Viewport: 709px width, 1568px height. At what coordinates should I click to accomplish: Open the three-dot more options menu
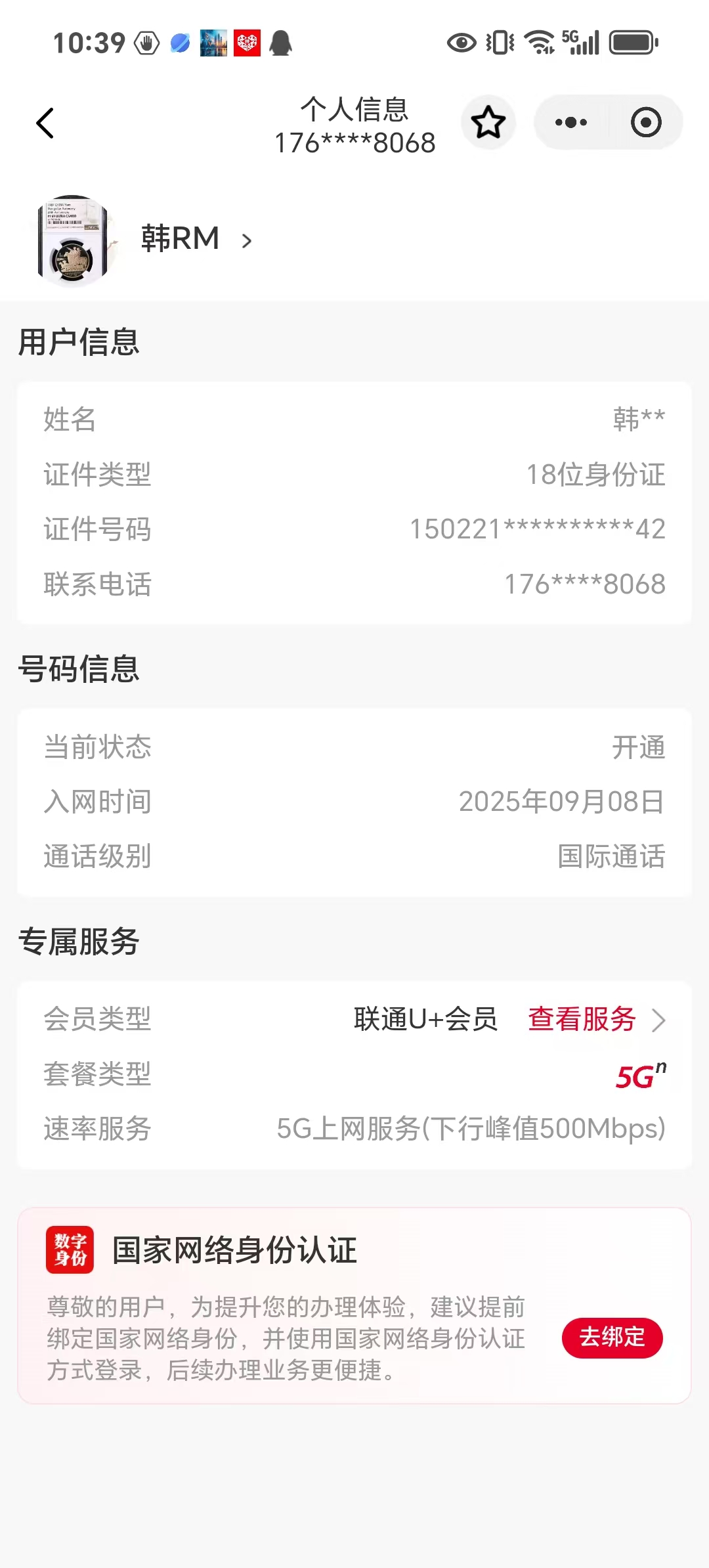tap(571, 123)
